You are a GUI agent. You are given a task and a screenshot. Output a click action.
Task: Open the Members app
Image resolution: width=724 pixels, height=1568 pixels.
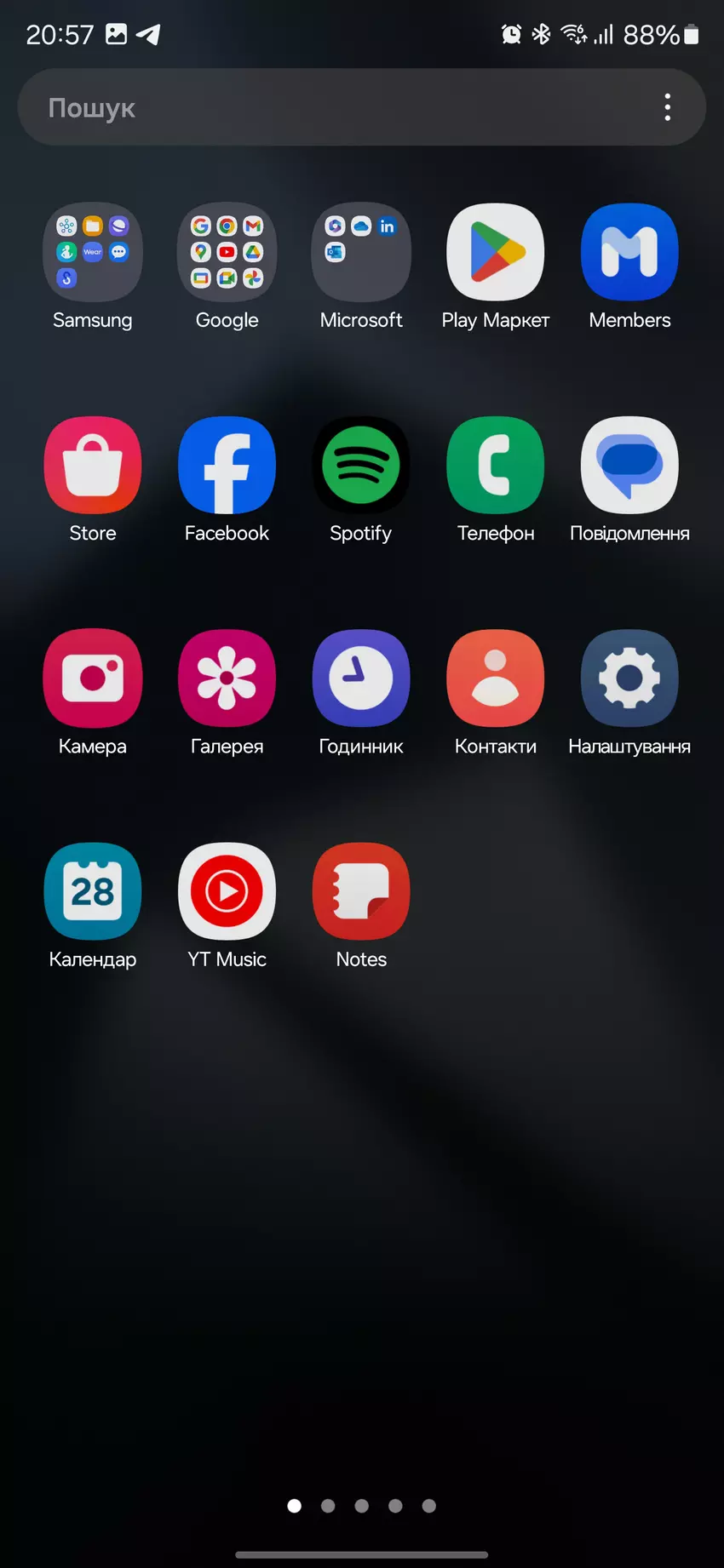click(629, 253)
